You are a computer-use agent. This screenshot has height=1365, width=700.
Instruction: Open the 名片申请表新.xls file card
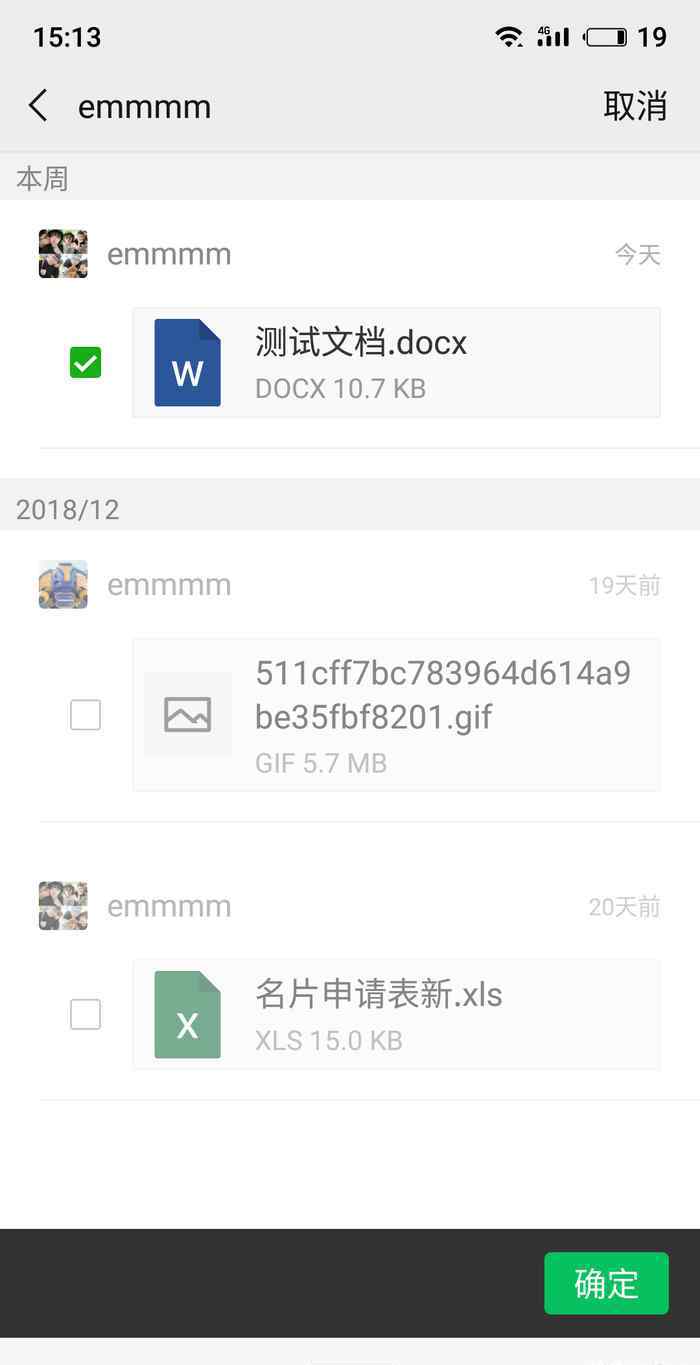(x=396, y=1015)
